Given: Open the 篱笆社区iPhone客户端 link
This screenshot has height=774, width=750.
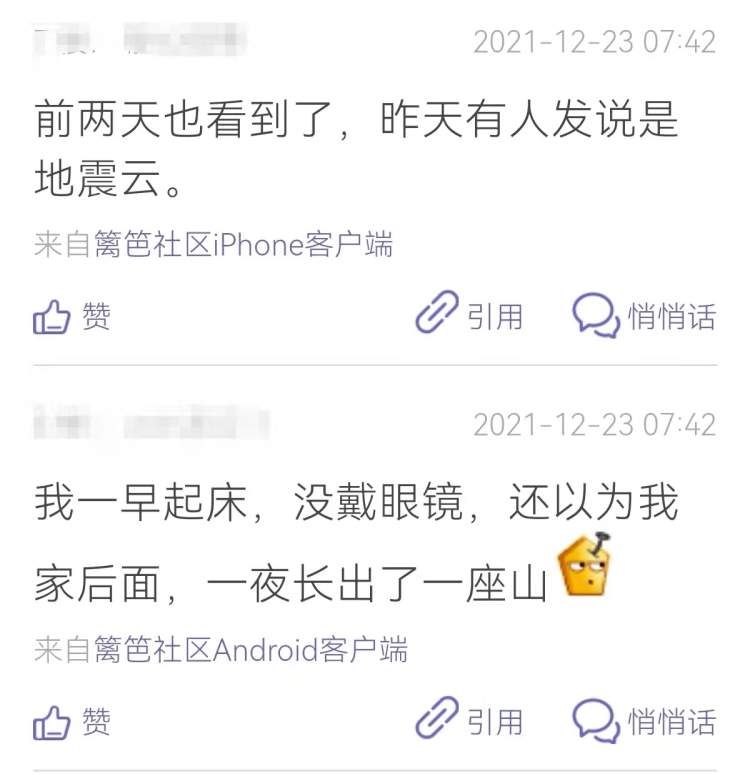Looking at the screenshot, I should click(243, 245).
